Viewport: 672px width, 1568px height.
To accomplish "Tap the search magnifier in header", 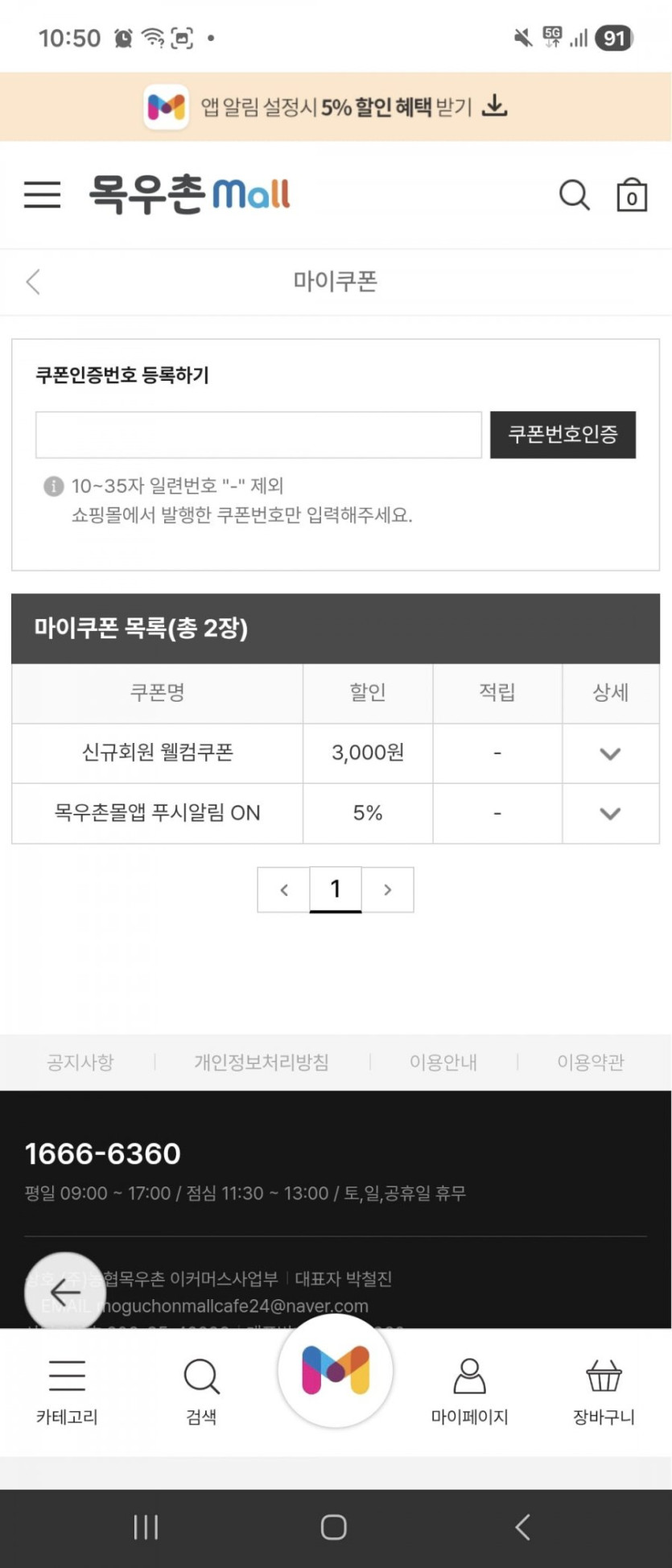I will click(574, 195).
